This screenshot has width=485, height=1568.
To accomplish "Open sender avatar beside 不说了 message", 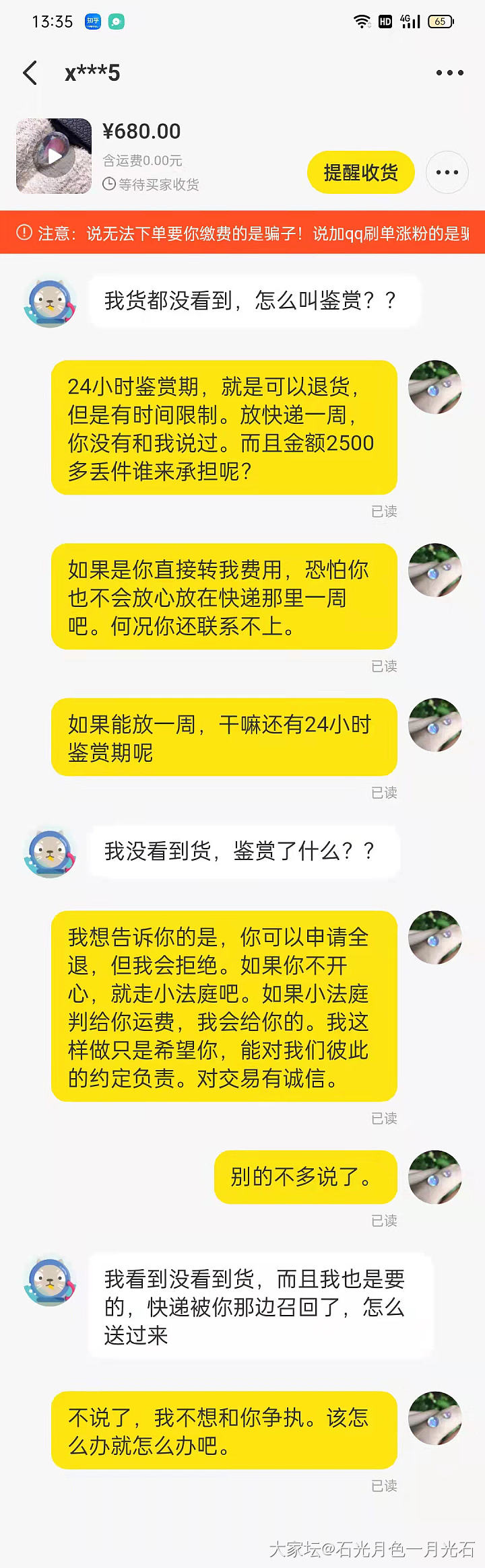I will (435, 1418).
